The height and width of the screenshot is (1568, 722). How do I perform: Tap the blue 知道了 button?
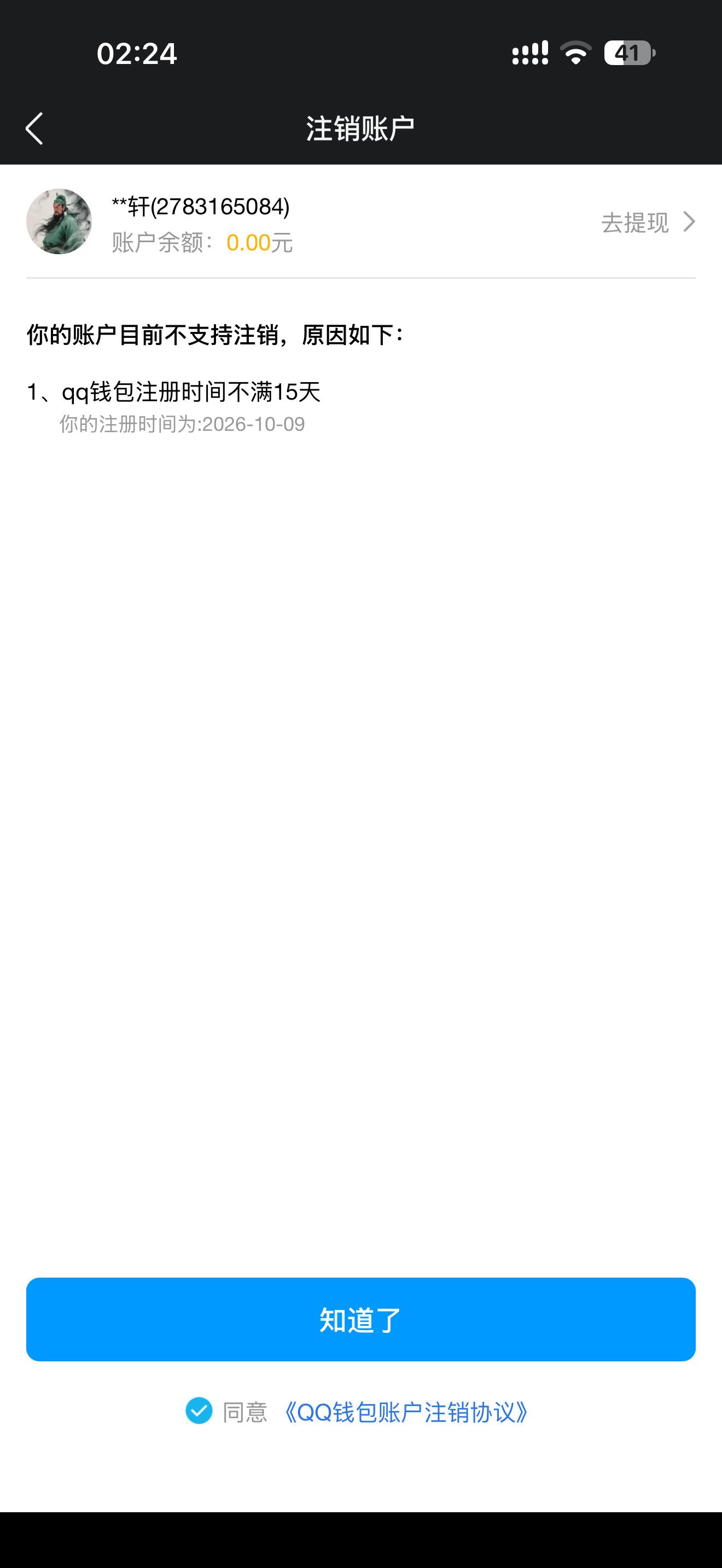click(361, 1319)
